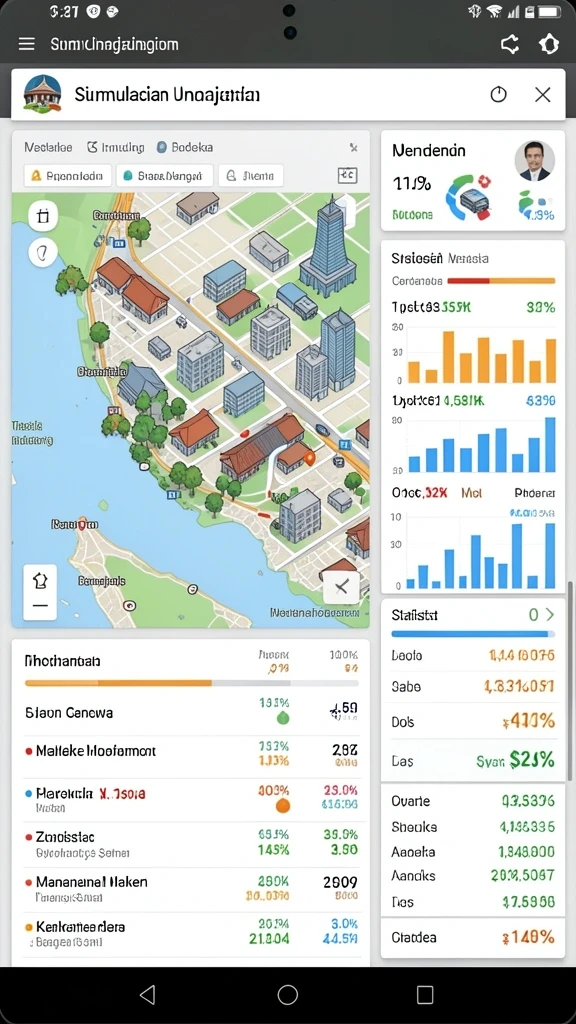Close the title card with the X button
This screenshot has width=576, height=1024.
(543, 95)
